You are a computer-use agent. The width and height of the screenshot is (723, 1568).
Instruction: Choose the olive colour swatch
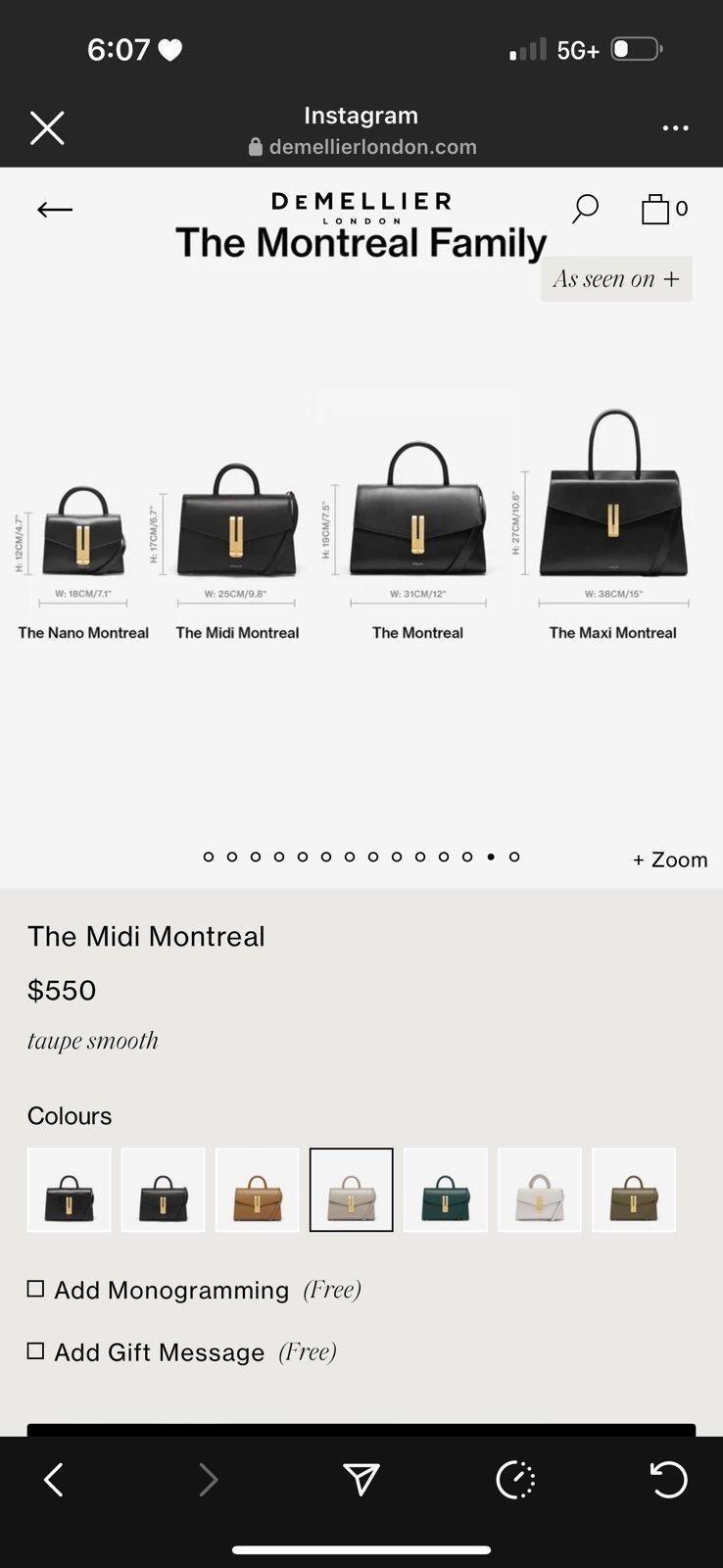coord(634,1190)
